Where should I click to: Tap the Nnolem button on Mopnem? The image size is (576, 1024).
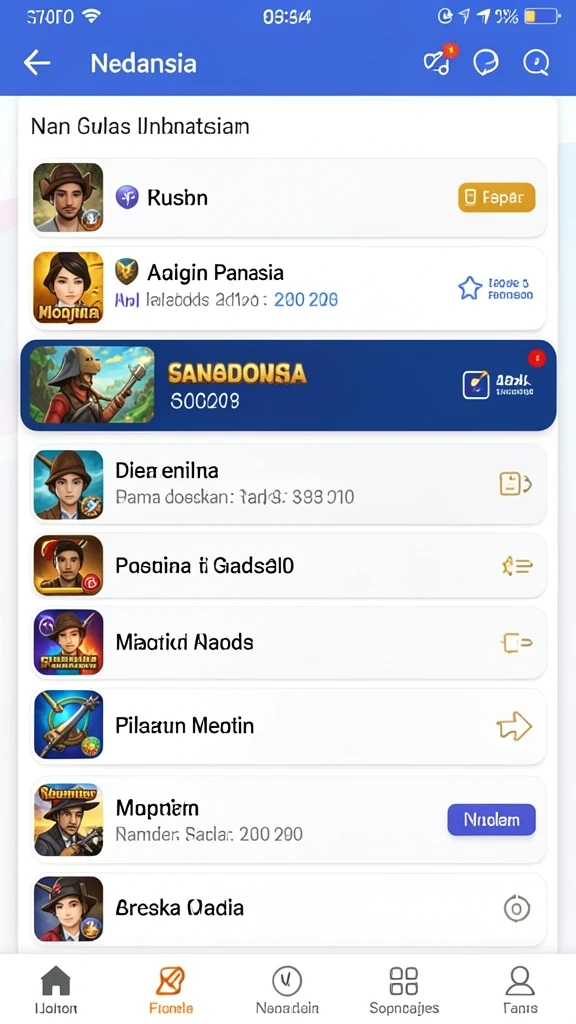pos(491,820)
